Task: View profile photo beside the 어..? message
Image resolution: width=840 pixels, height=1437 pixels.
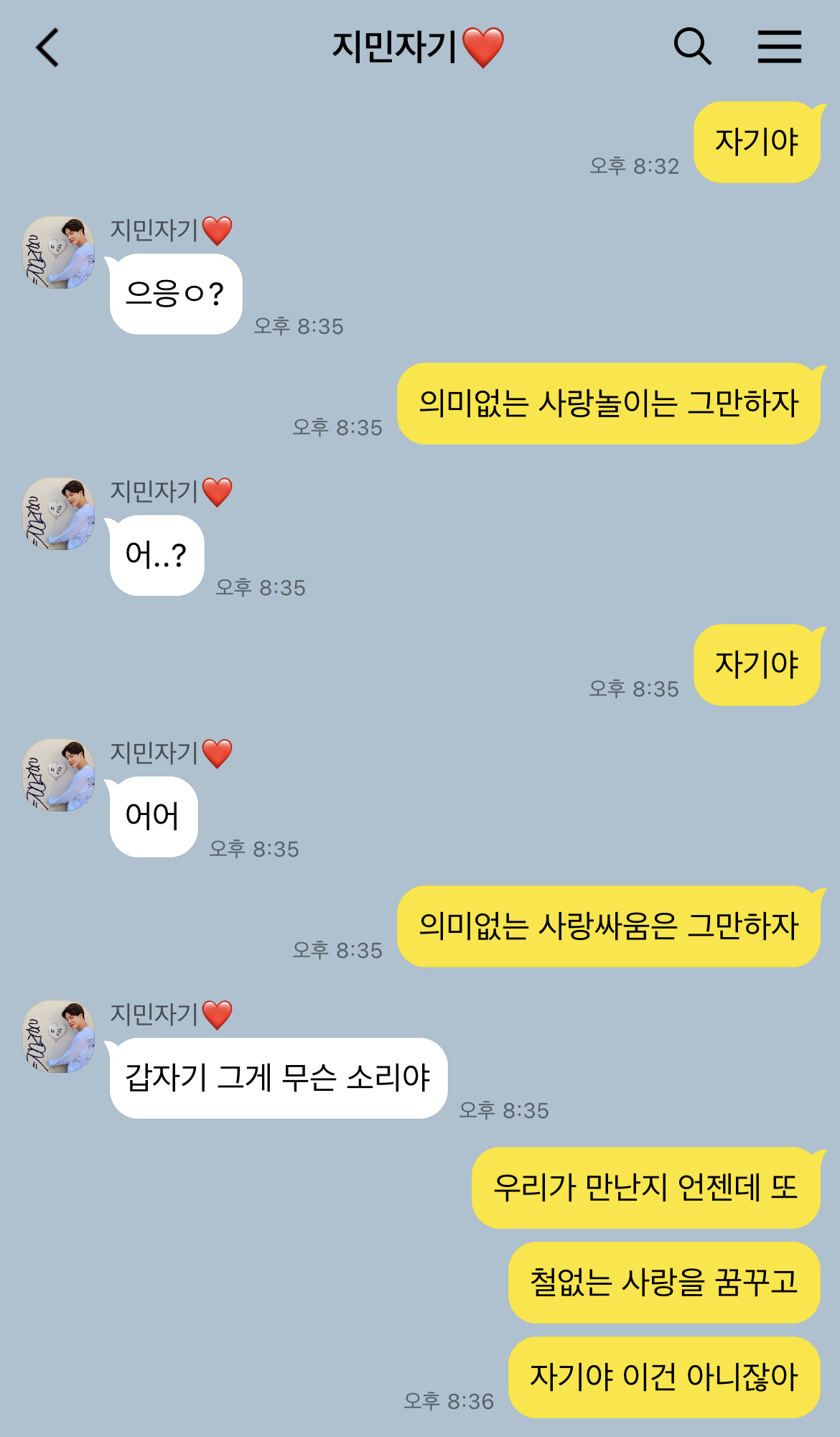Action: 59,513
